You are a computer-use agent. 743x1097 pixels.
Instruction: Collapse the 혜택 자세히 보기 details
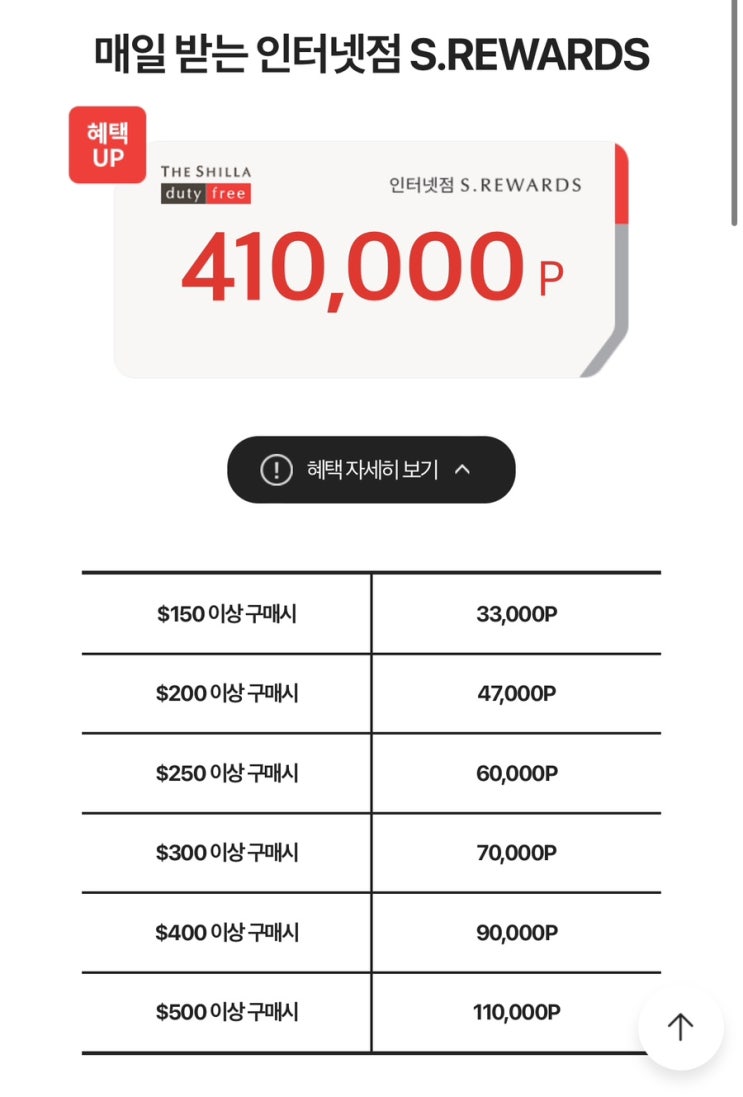371,469
